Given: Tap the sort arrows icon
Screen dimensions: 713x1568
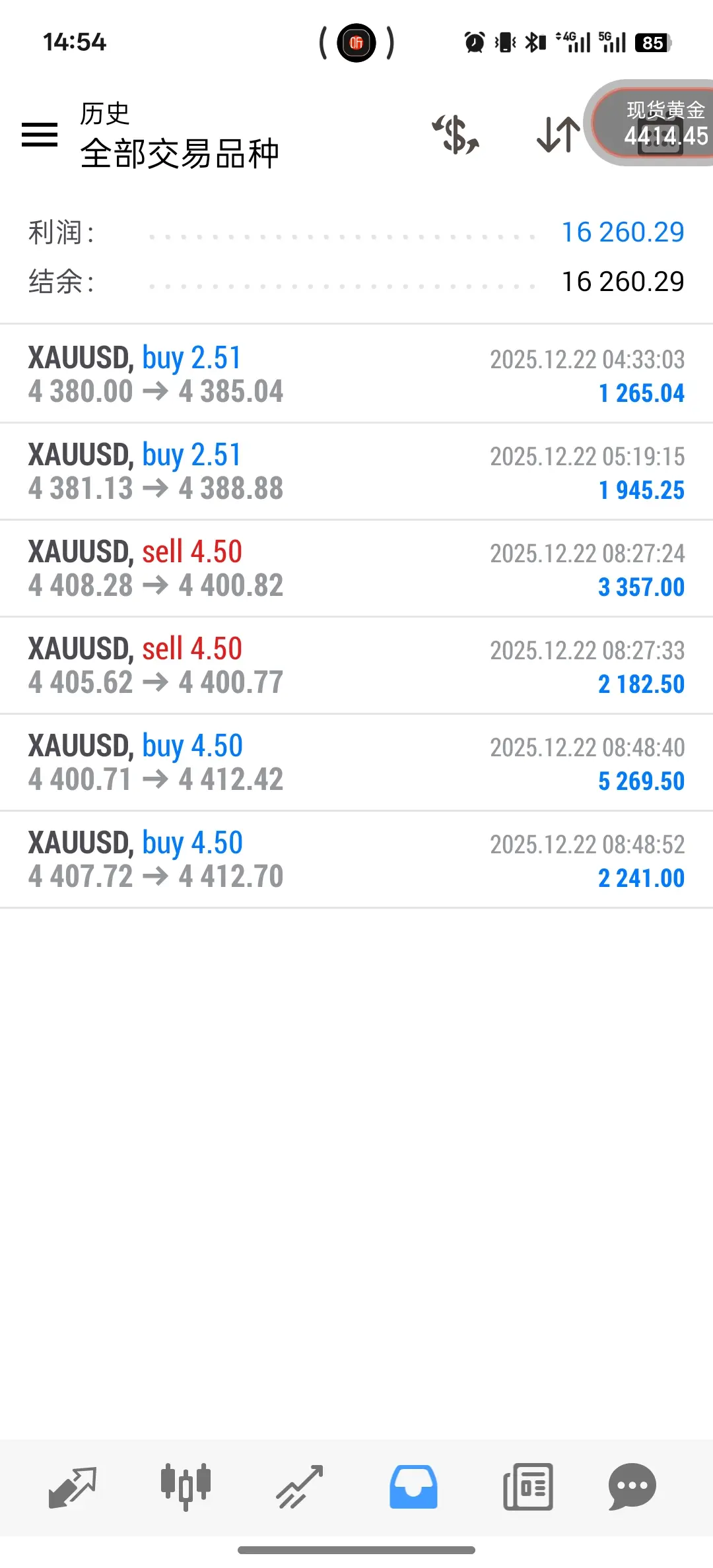Looking at the screenshot, I should pyautogui.click(x=558, y=135).
